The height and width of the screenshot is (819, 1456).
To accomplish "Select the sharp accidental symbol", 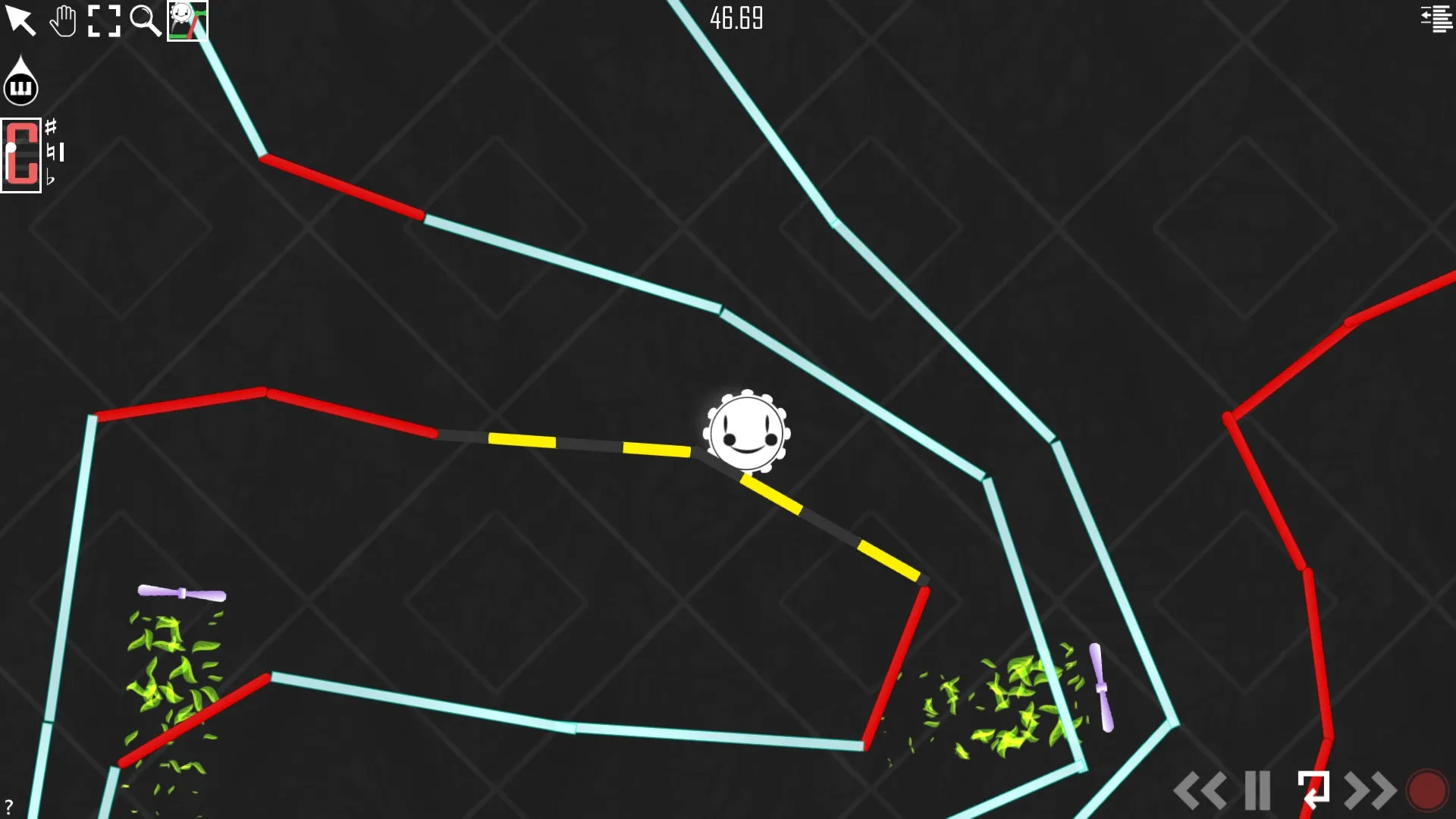I will pos(51,126).
